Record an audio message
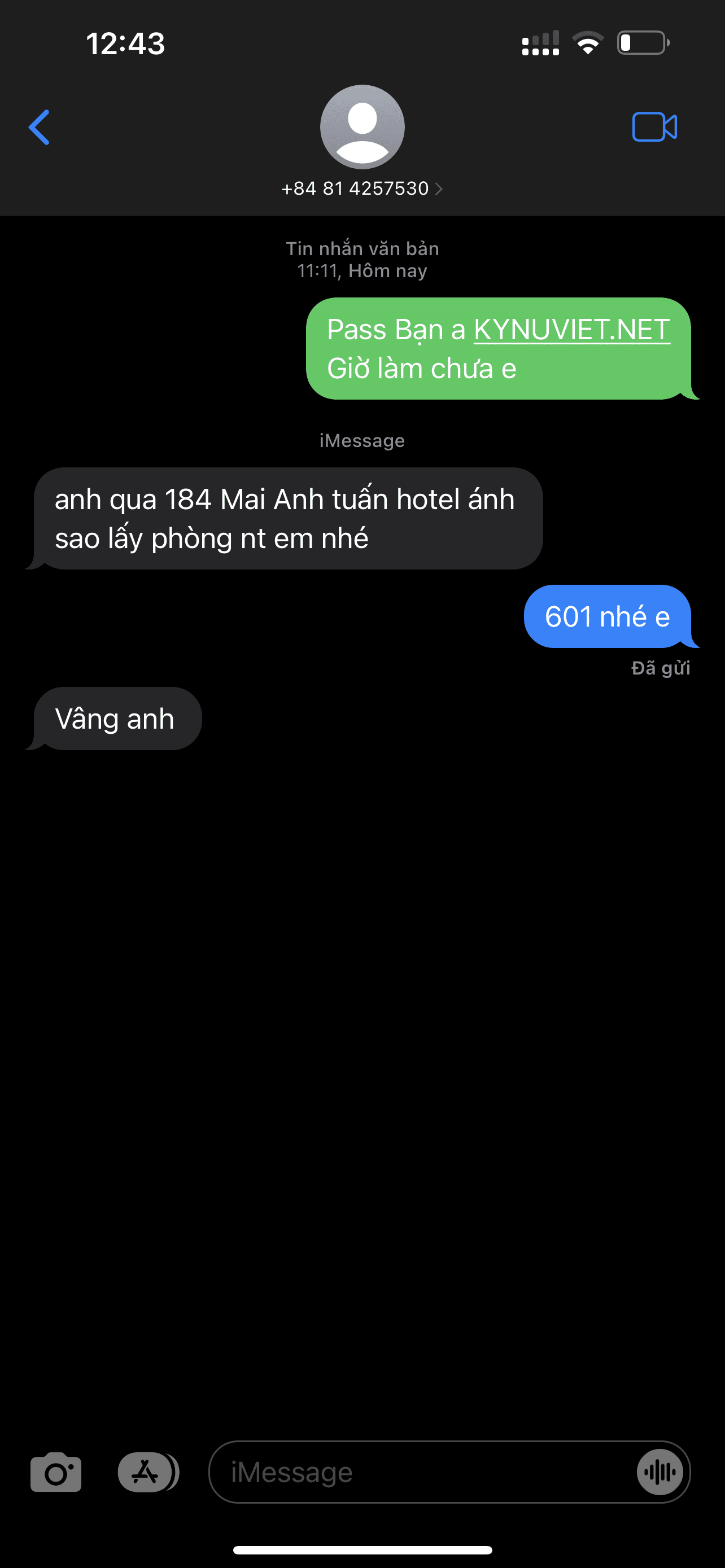This screenshot has height=1568, width=725. pyautogui.click(x=660, y=1473)
